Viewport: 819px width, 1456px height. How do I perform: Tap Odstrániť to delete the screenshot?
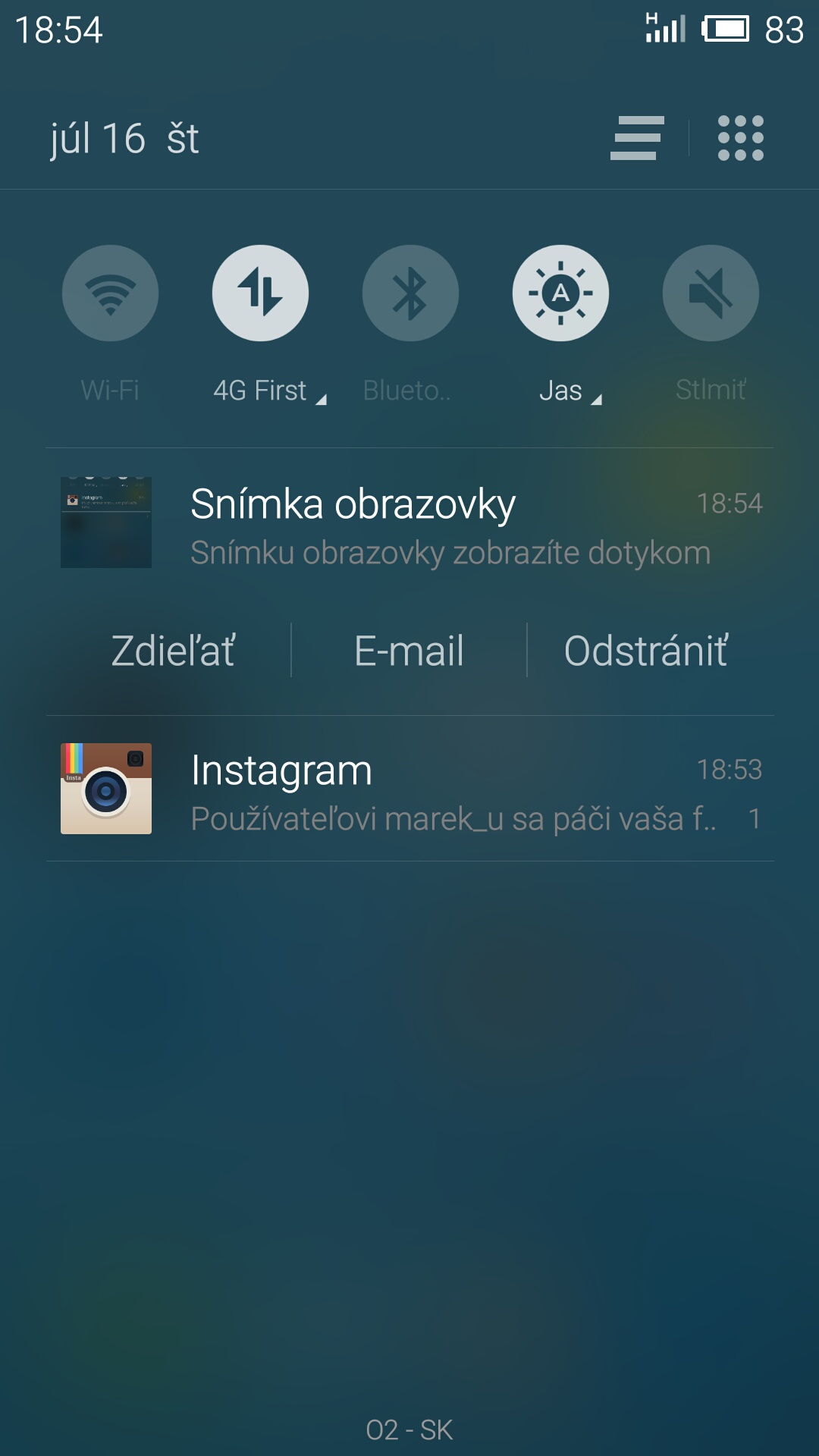coord(646,651)
